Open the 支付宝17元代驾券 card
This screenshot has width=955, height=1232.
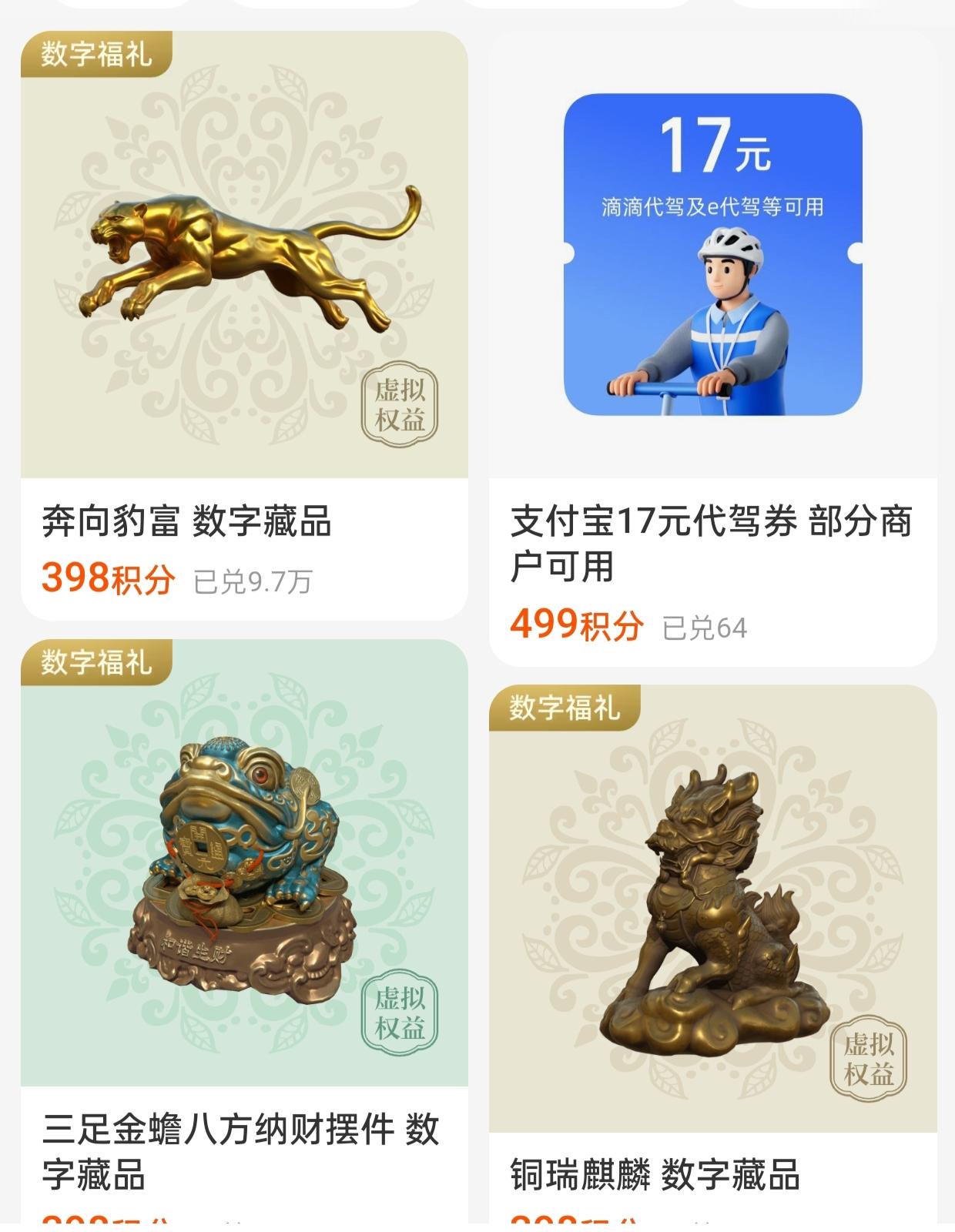click(712, 346)
